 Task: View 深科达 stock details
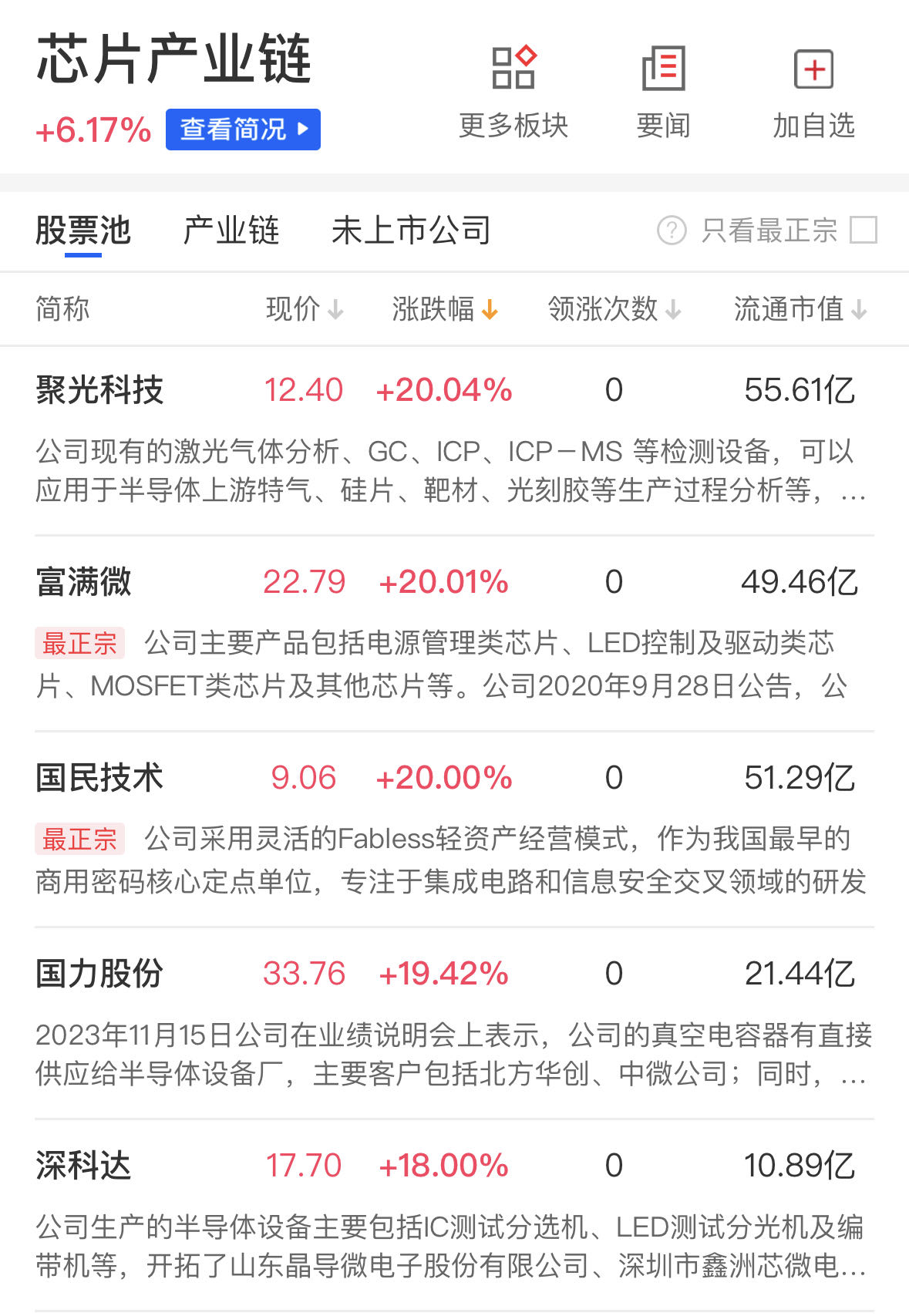pos(83,1166)
